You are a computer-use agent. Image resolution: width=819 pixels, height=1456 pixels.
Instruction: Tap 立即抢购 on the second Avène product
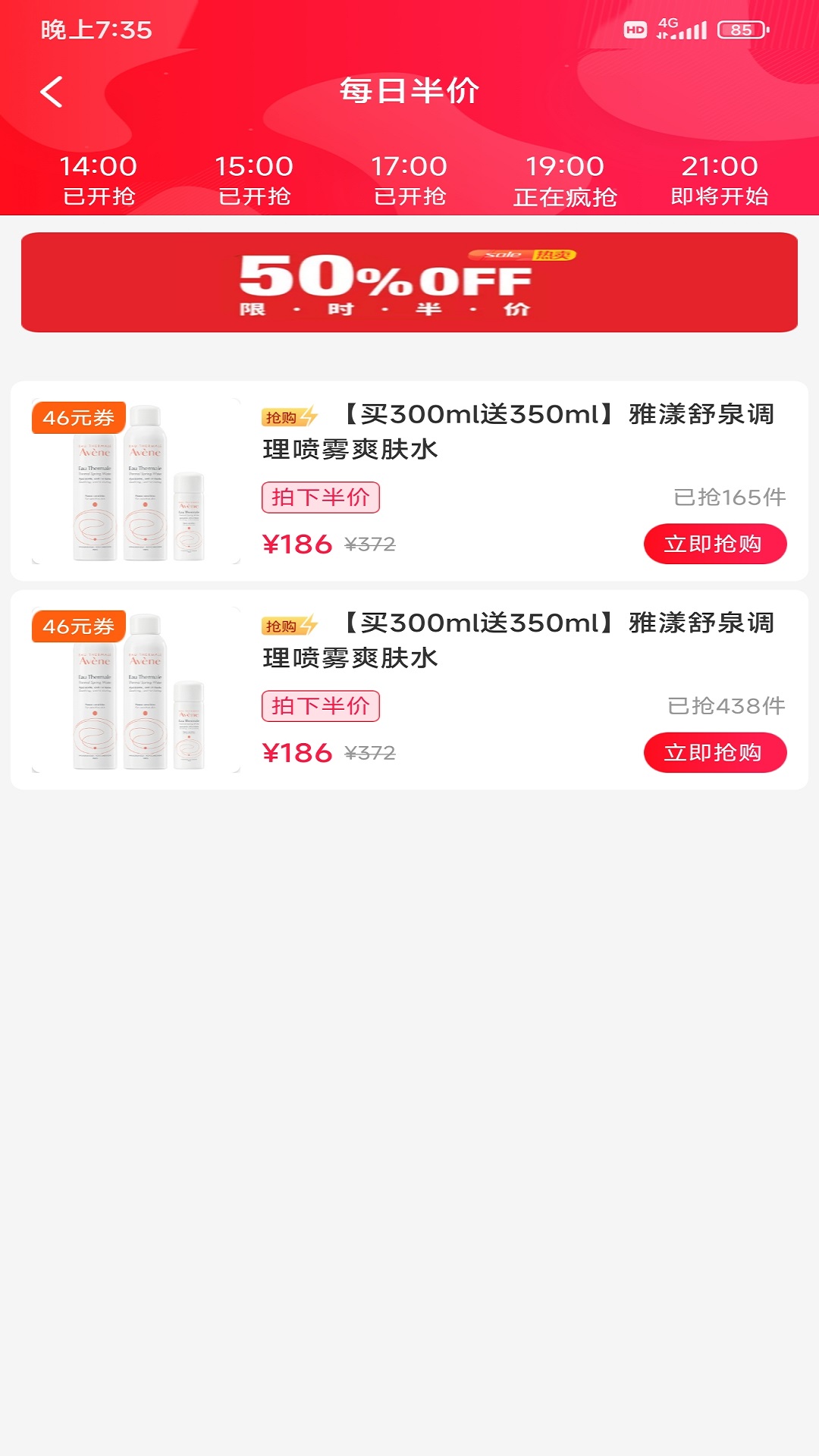(716, 752)
